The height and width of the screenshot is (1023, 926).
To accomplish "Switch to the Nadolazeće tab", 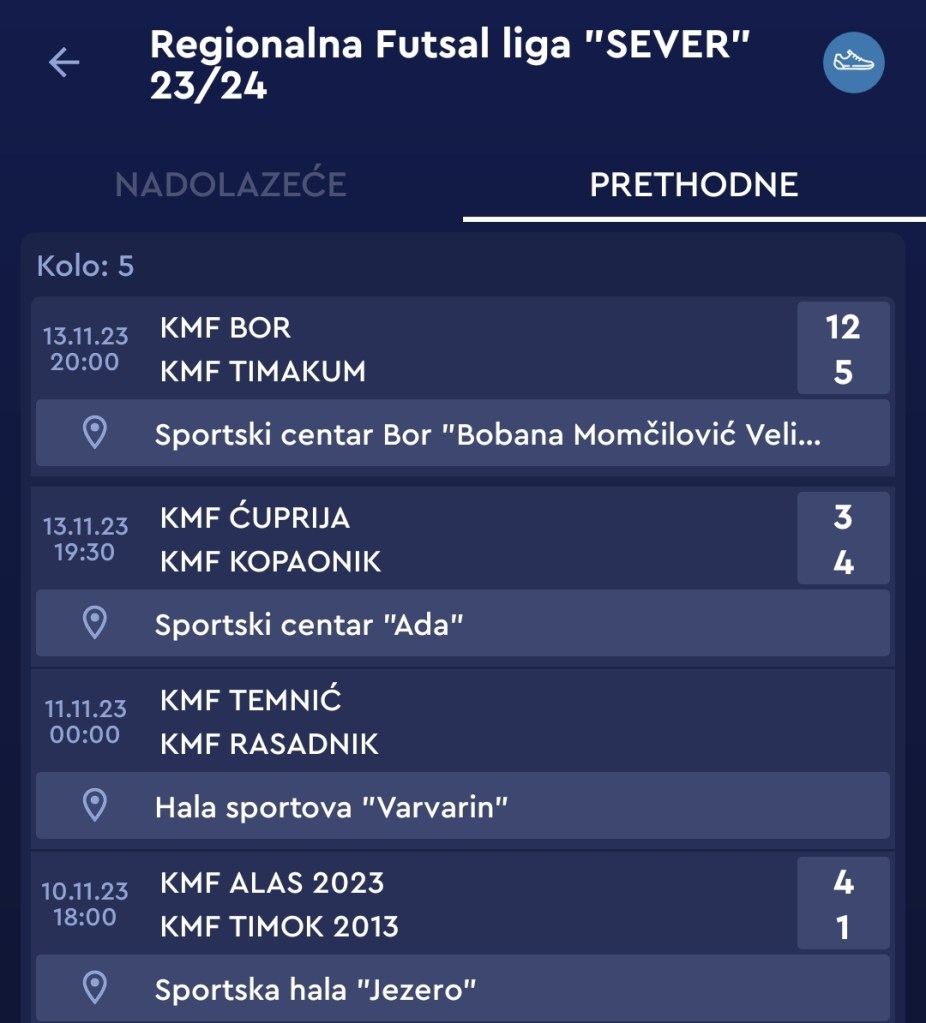I will click(231, 185).
